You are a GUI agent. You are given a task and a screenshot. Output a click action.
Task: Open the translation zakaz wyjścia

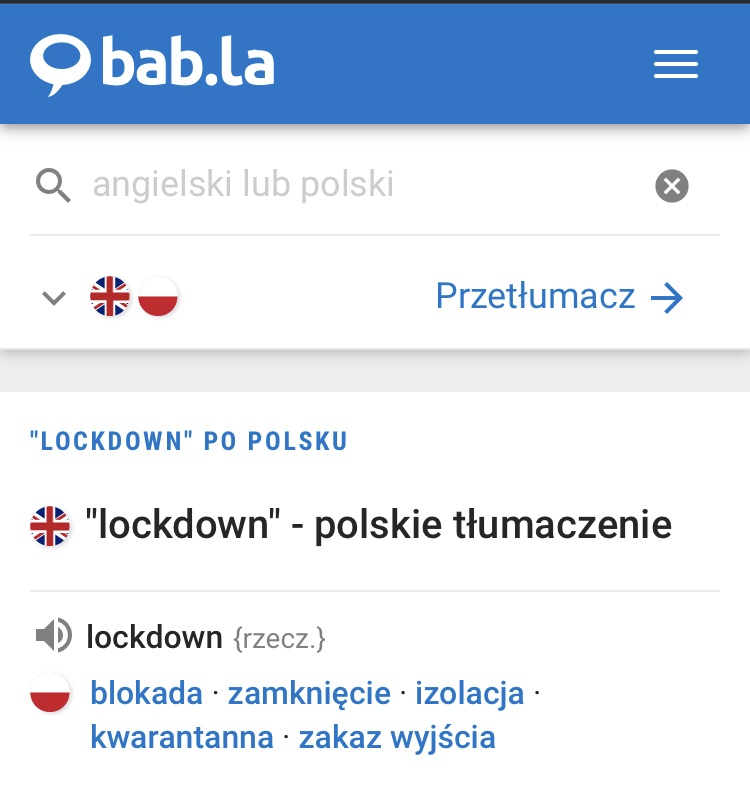click(x=396, y=738)
